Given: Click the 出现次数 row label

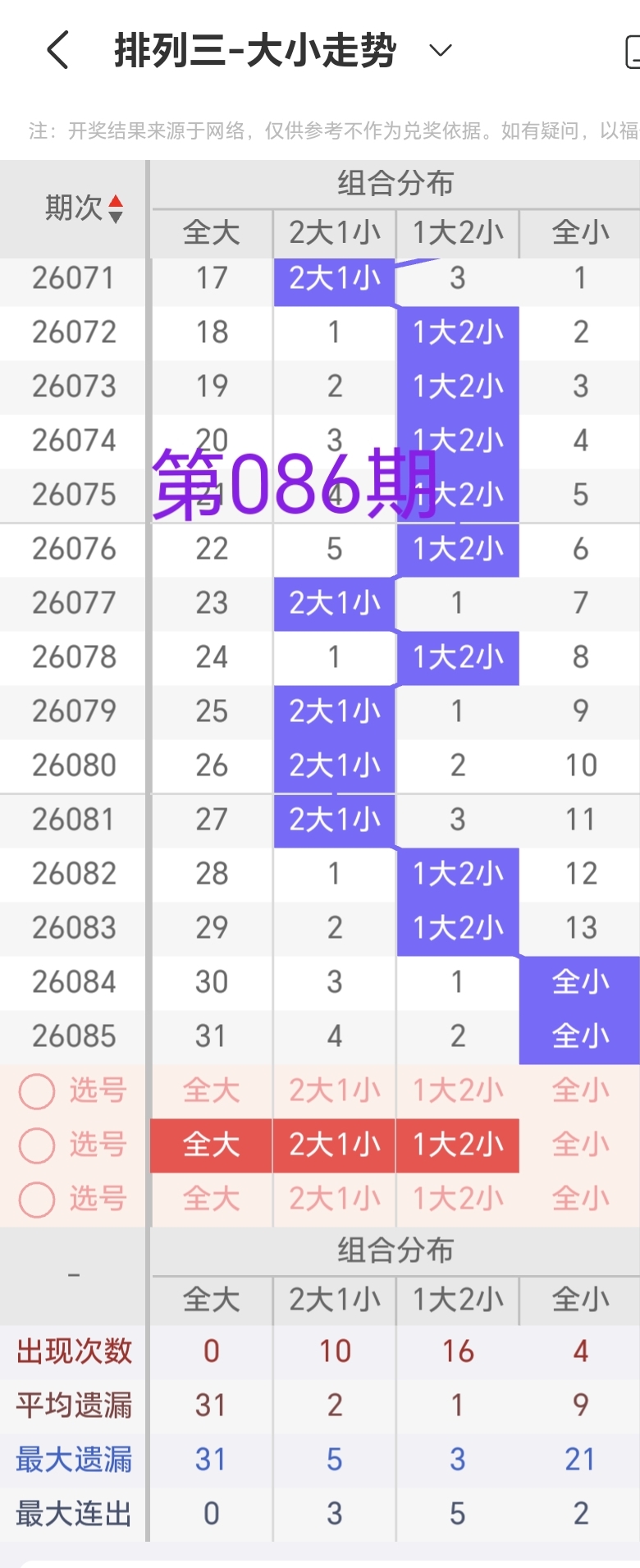Looking at the screenshot, I should point(74,1351).
